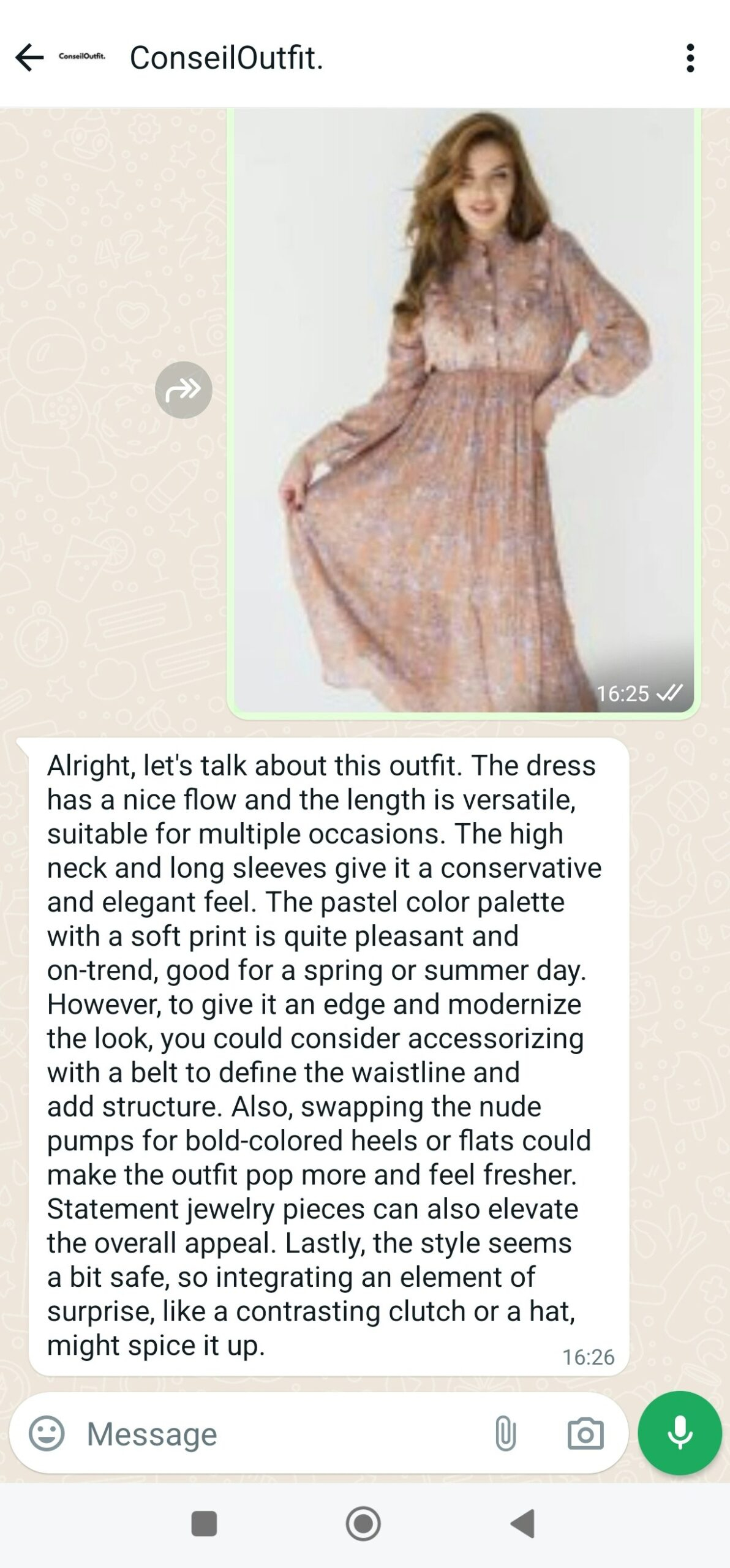Open the ConseilOutfit contact info
Viewport: 730px width, 1568px height.
point(226,58)
